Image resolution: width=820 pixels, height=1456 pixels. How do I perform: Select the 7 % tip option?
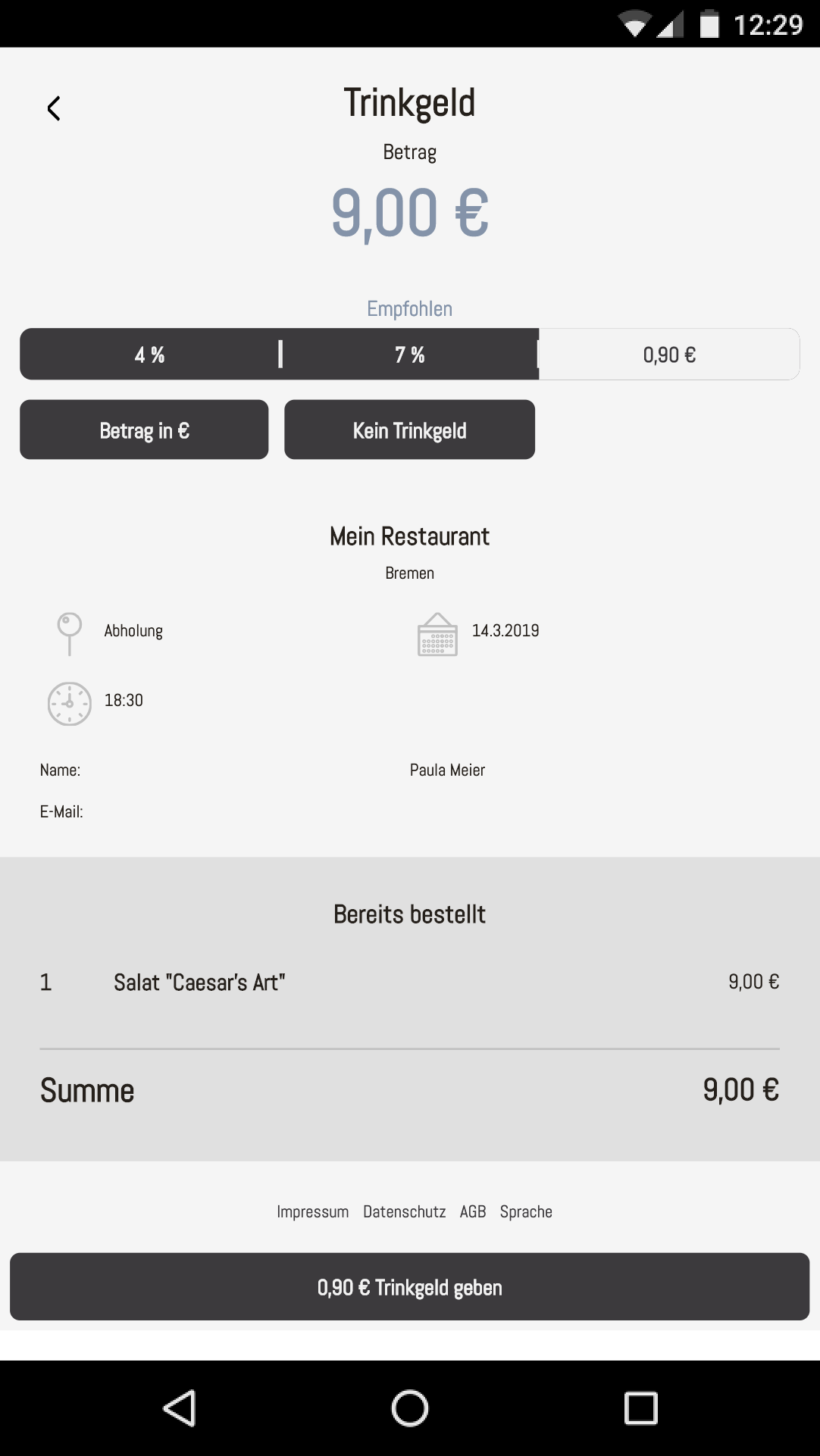[x=409, y=355]
